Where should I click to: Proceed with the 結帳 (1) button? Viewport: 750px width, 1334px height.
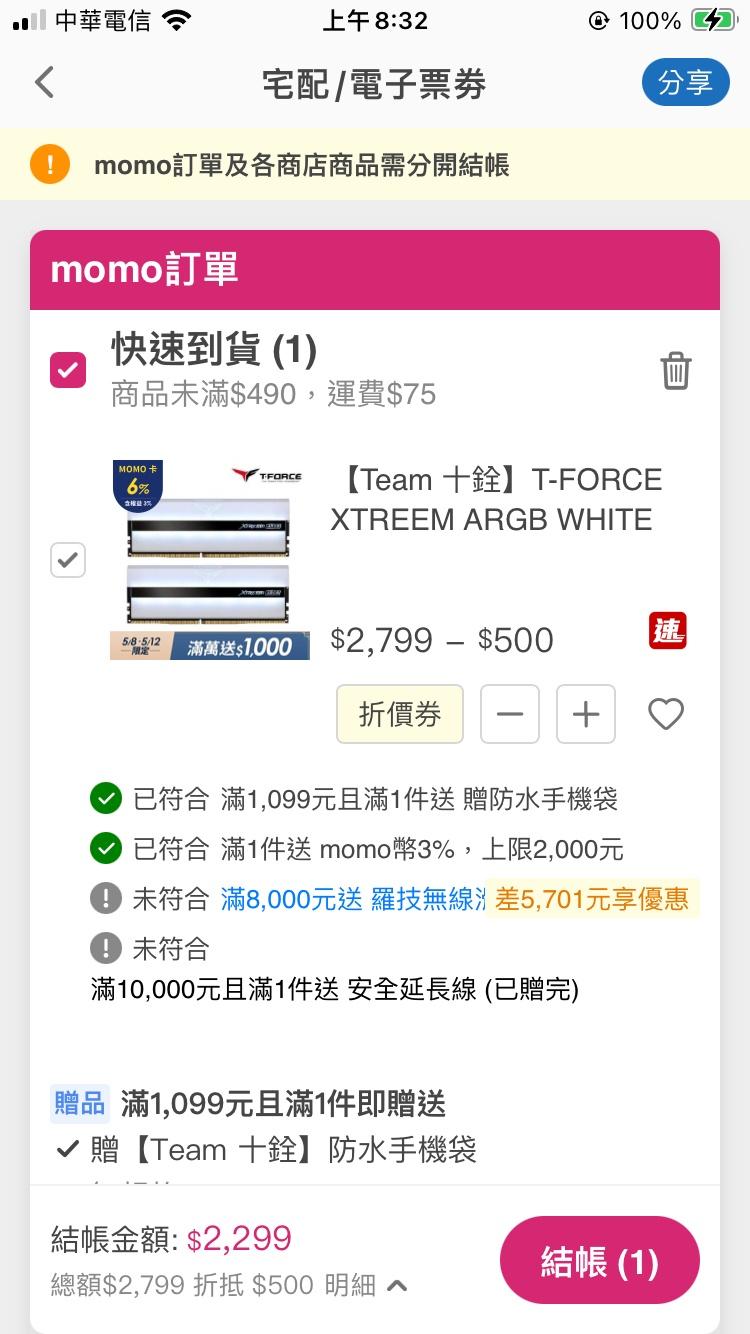[599, 1262]
